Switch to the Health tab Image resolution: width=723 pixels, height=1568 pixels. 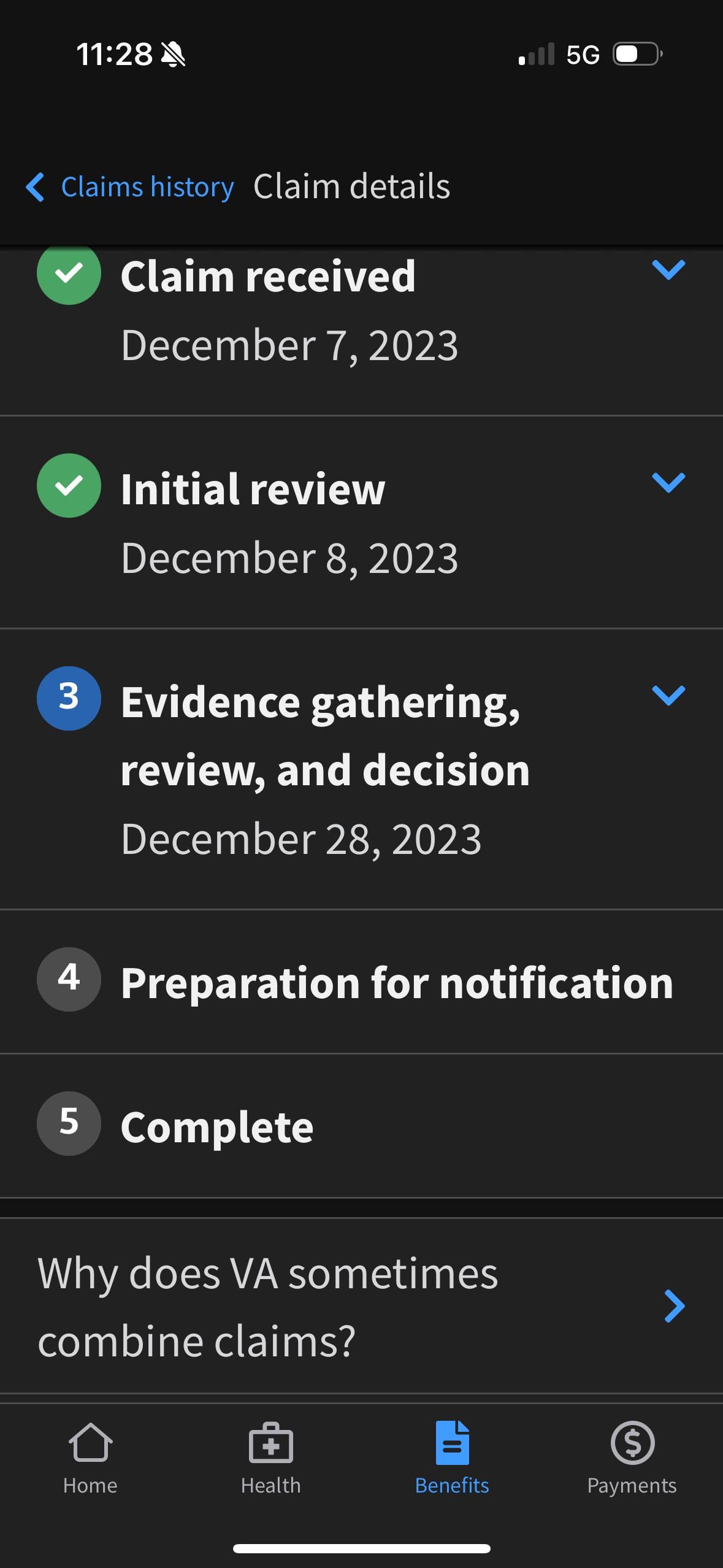(x=270, y=1458)
